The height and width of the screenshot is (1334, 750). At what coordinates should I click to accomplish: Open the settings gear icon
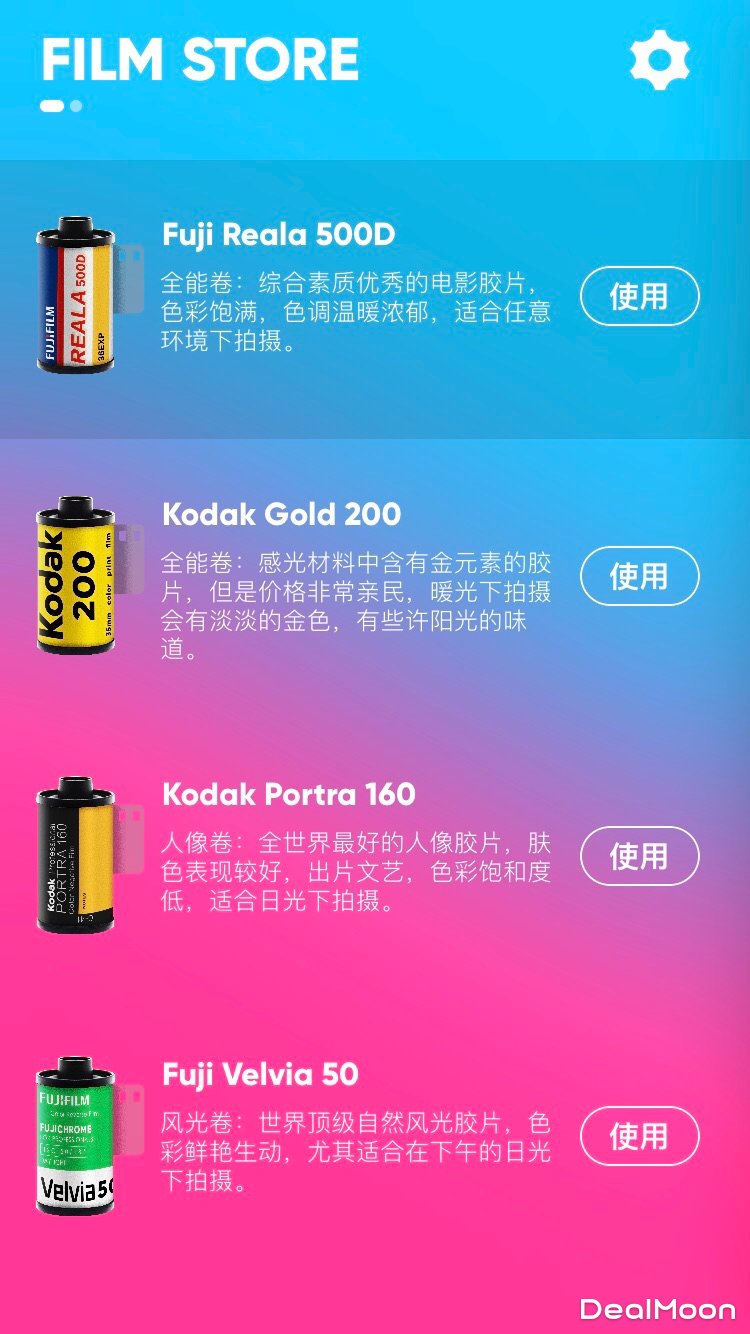(660, 62)
